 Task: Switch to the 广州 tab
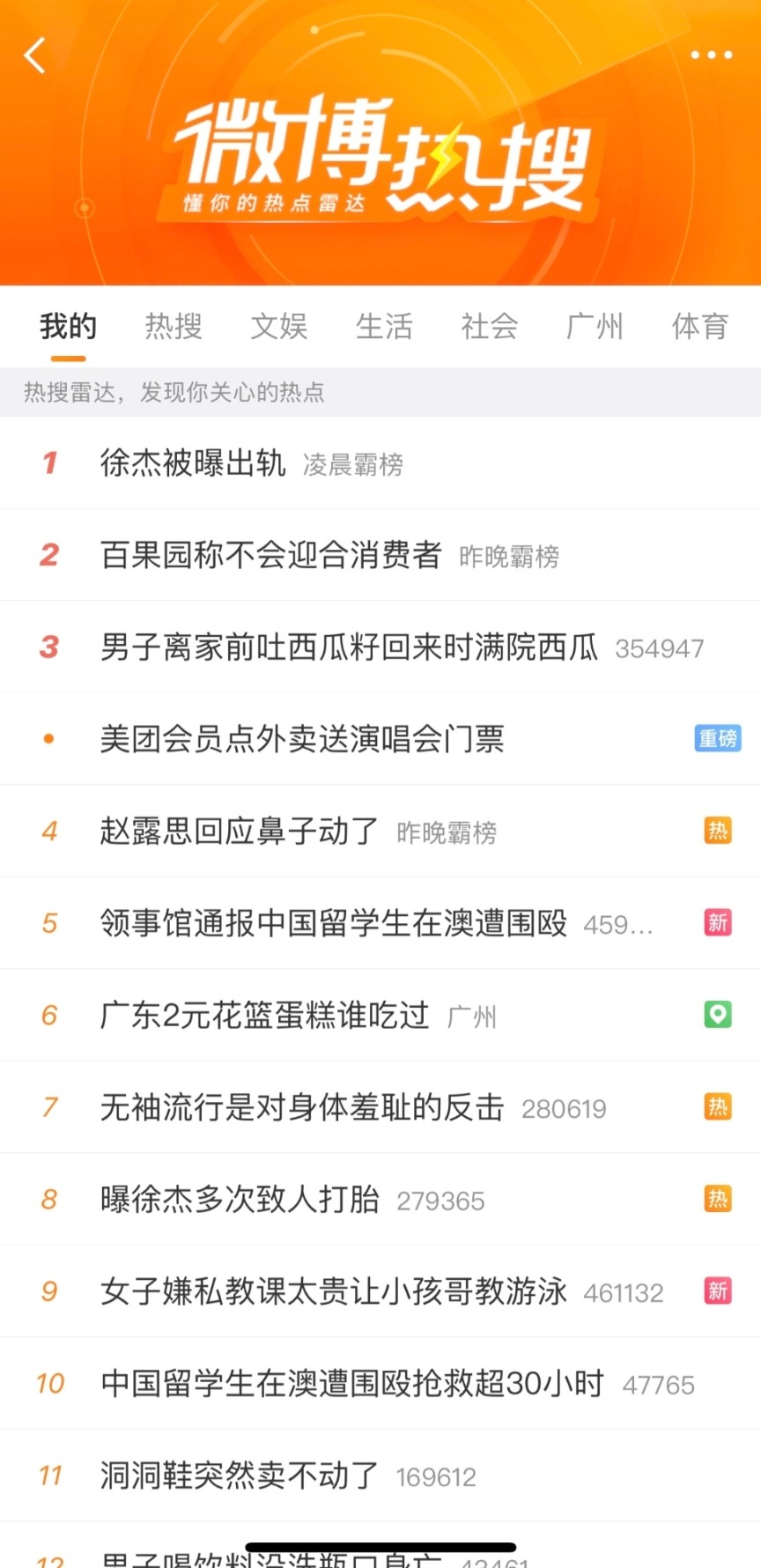[595, 326]
